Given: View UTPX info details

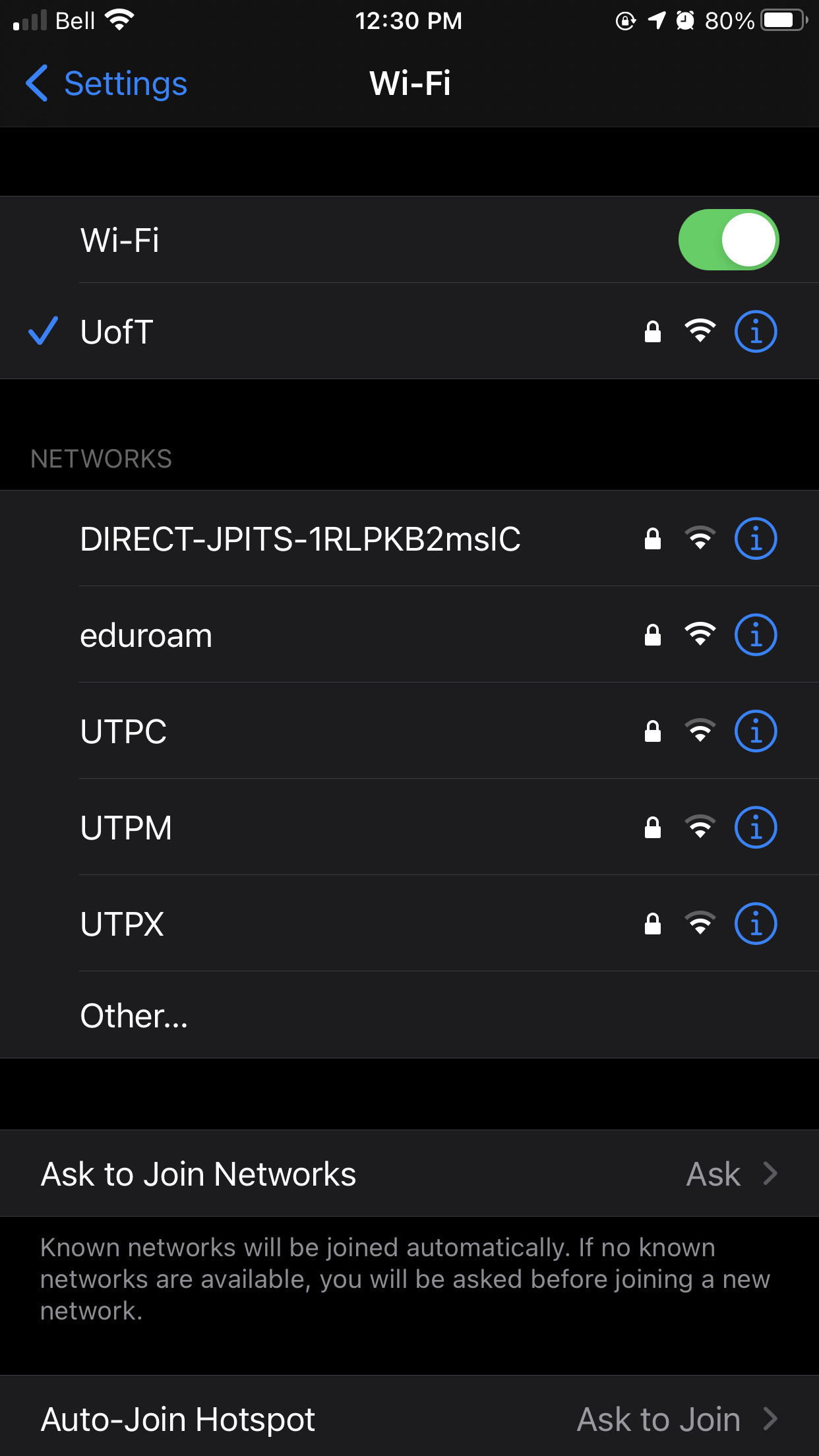Looking at the screenshot, I should (756, 924).
